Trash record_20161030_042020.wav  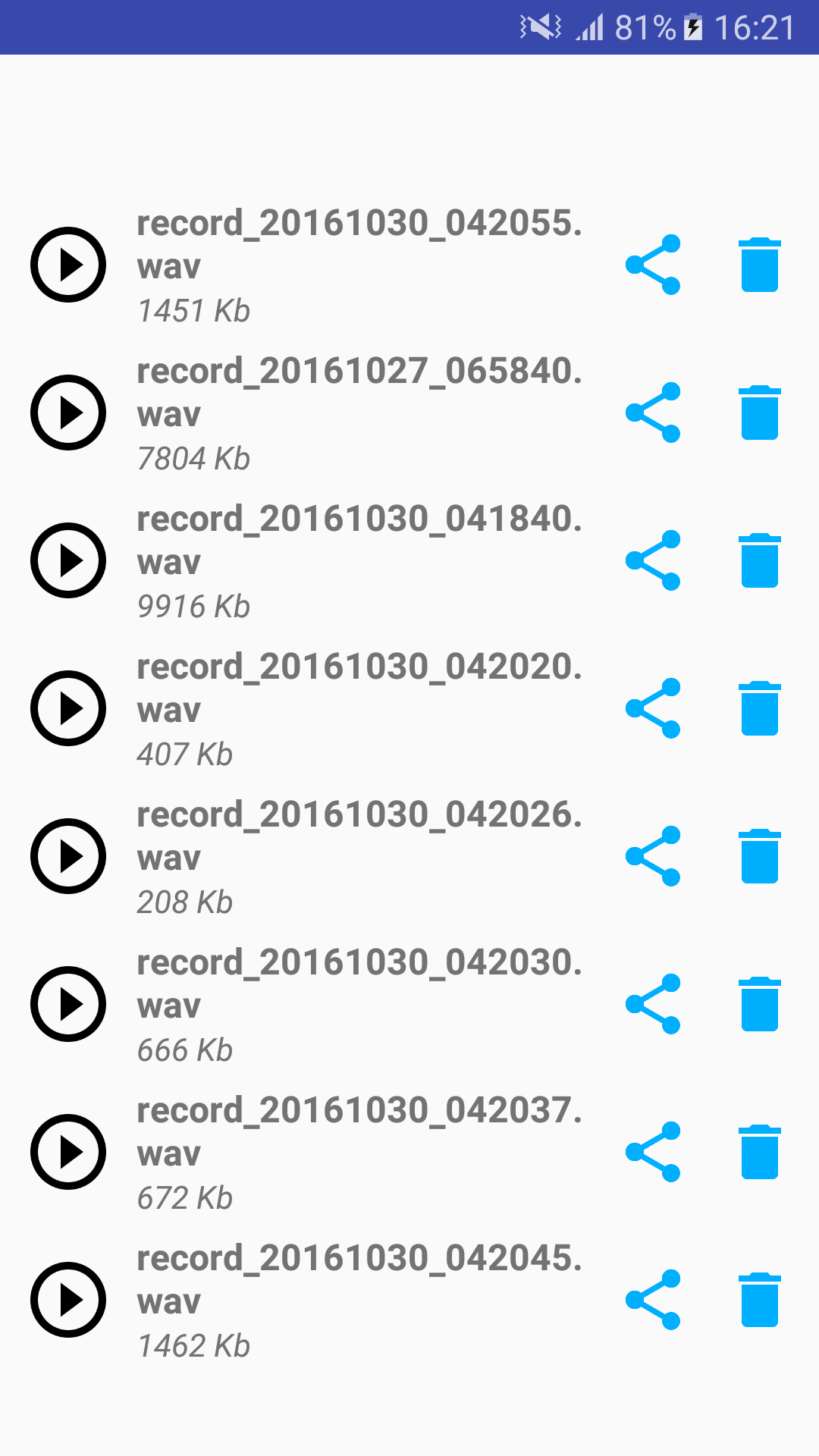coord(759,708)
